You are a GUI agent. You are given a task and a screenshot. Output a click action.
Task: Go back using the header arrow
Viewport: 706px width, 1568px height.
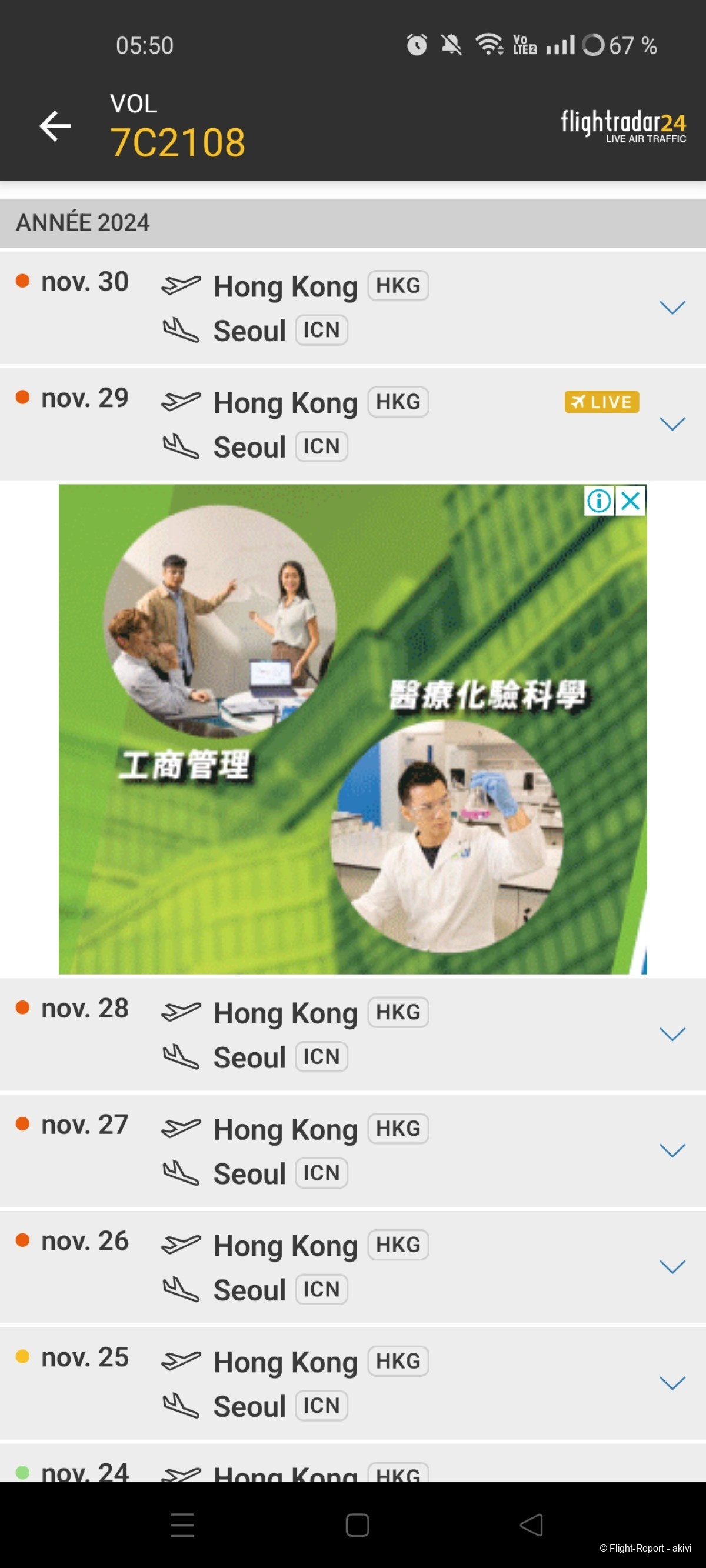(55, 126)
